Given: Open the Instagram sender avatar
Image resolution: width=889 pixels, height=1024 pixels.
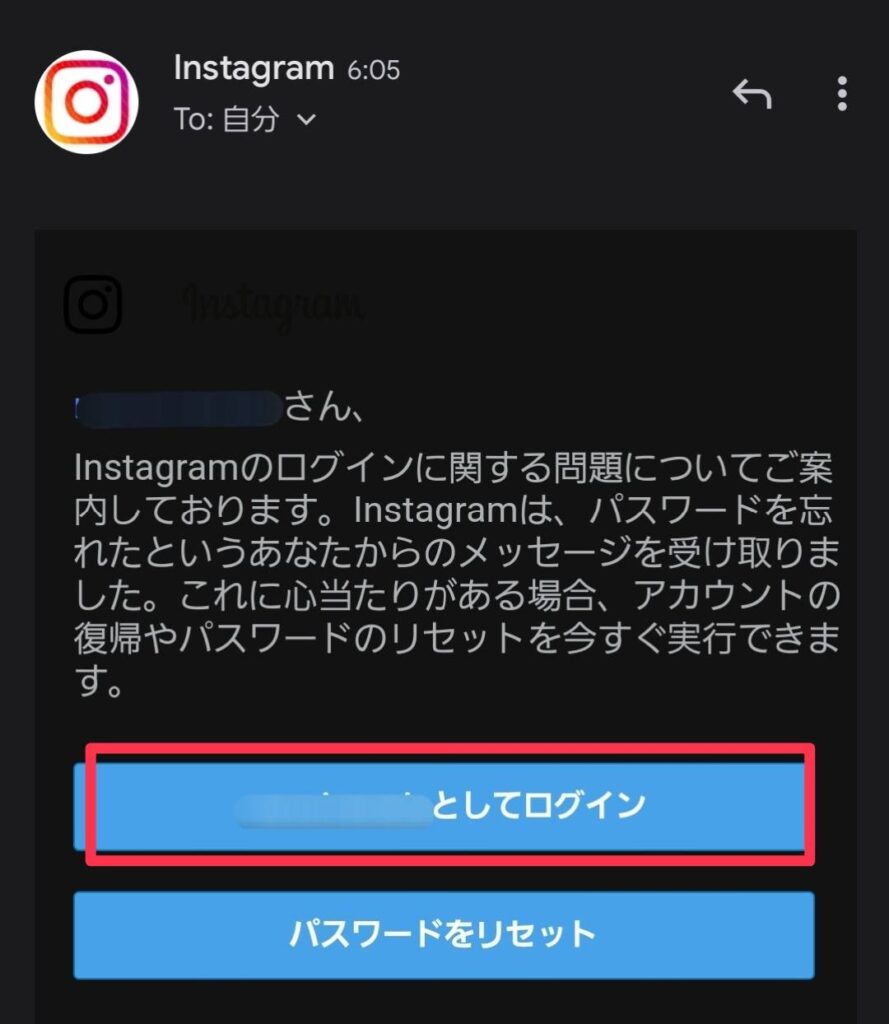Looking at the screenshot, I should click(86, 101).
